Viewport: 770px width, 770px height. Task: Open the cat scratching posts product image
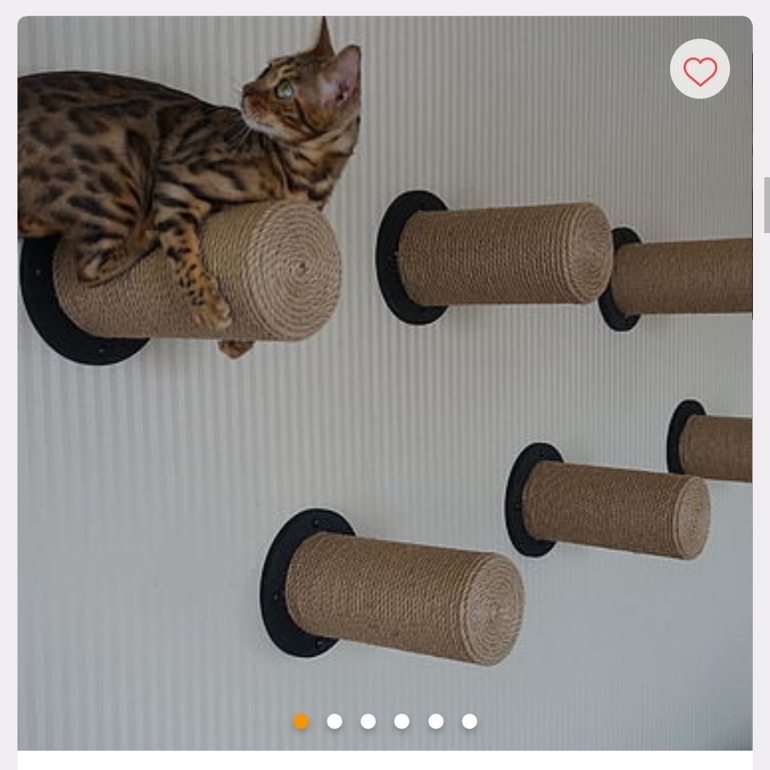[385, 383]
